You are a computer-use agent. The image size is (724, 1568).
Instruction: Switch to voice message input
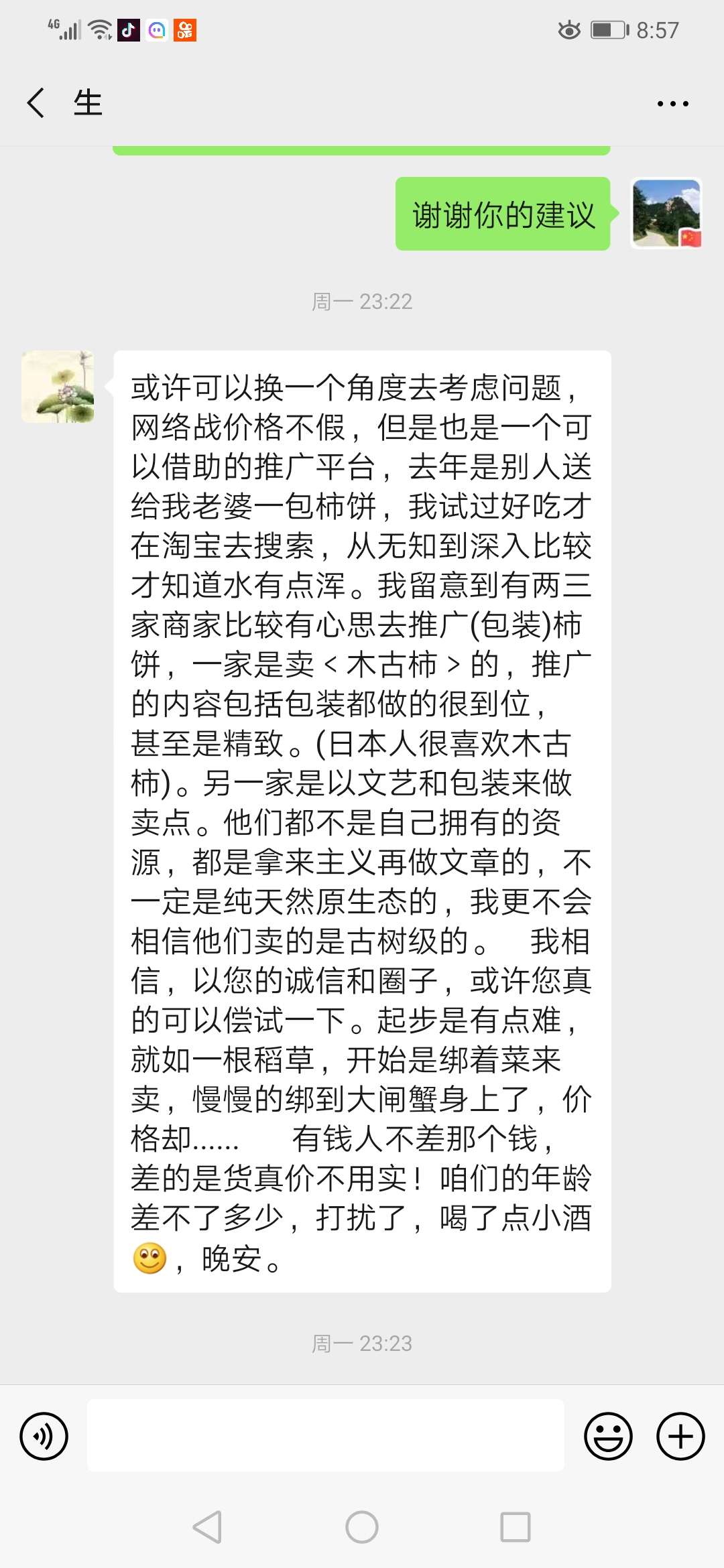pos(44,1437)
